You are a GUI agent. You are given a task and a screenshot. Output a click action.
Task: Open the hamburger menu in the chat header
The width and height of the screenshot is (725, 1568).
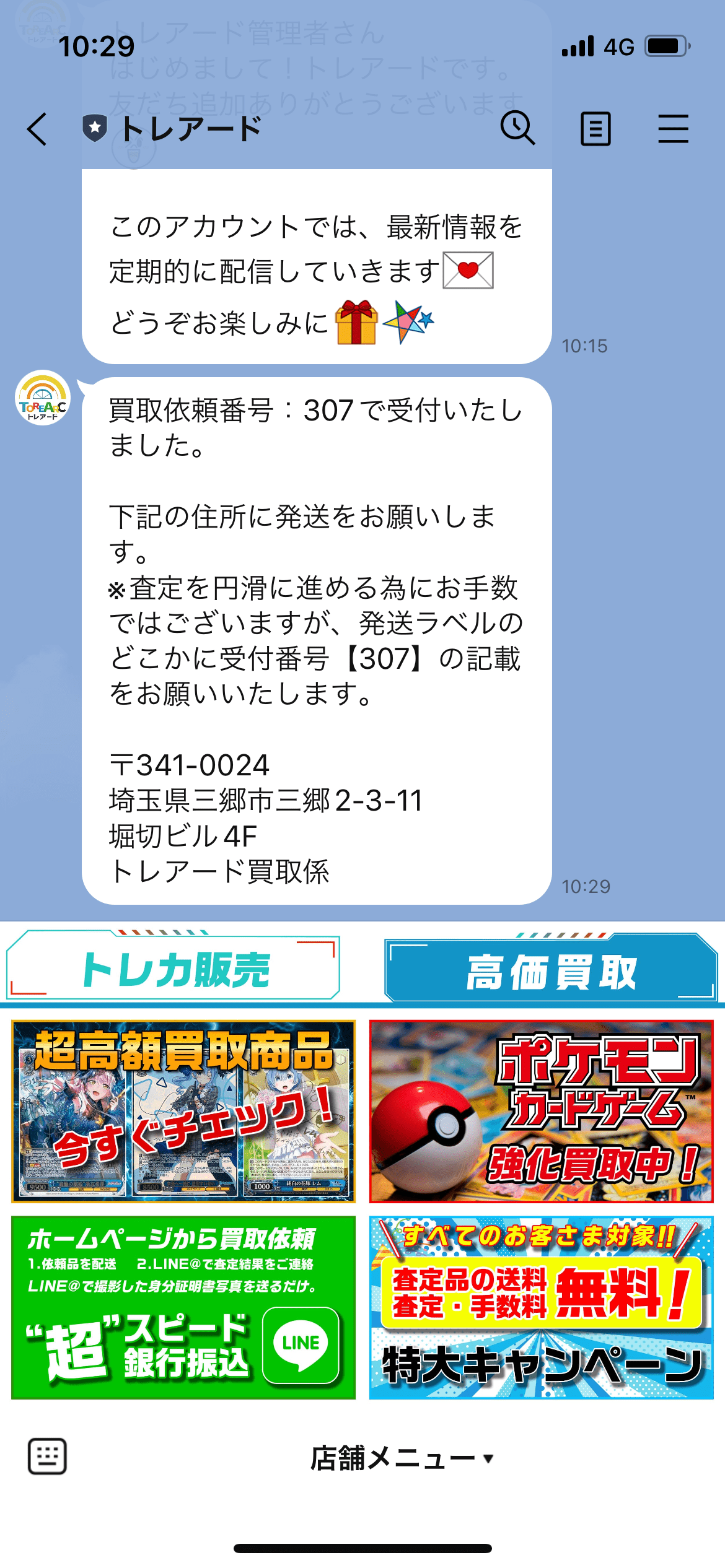(x=673, y=129)
